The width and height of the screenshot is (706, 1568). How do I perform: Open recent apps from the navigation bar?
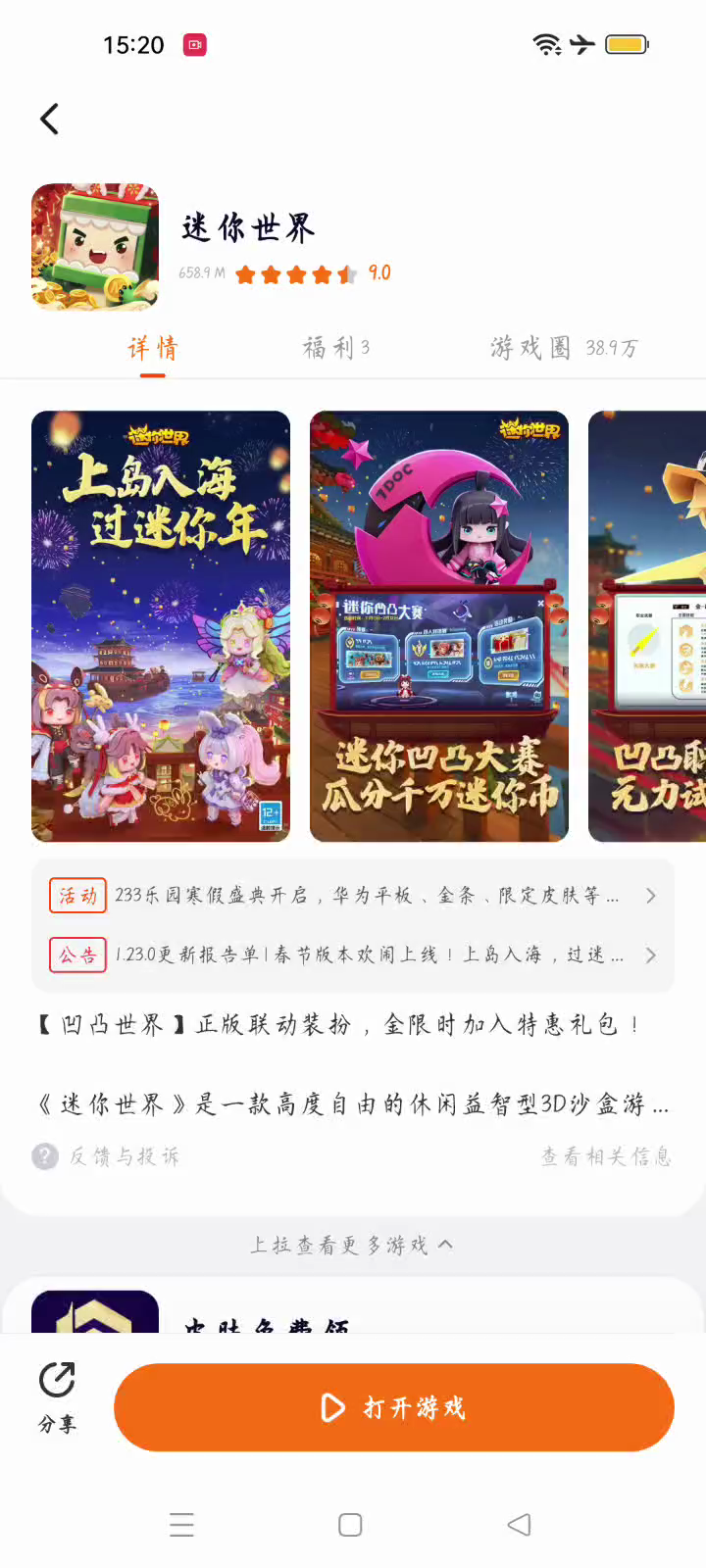click(x=181, y=1525)
